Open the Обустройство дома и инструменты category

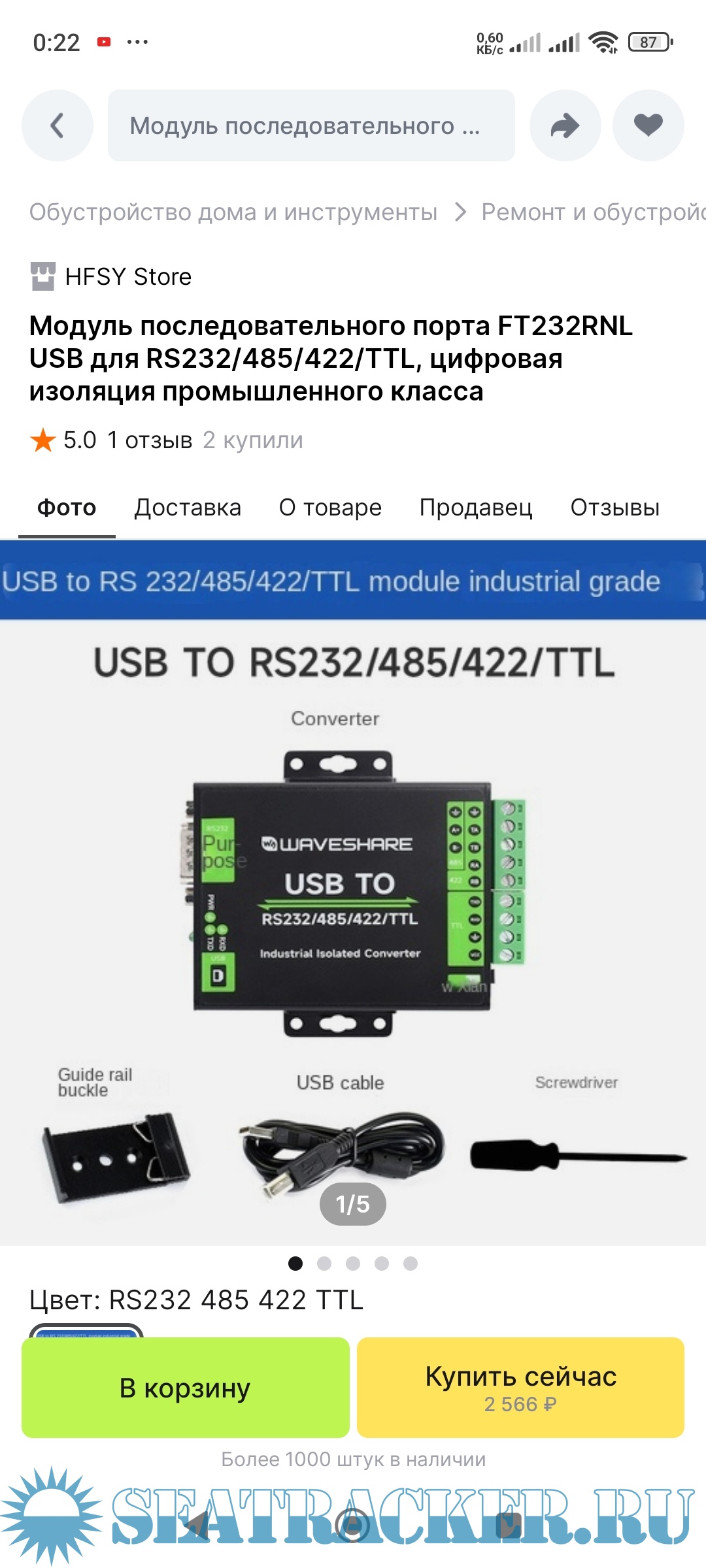[x=233, y=212]
